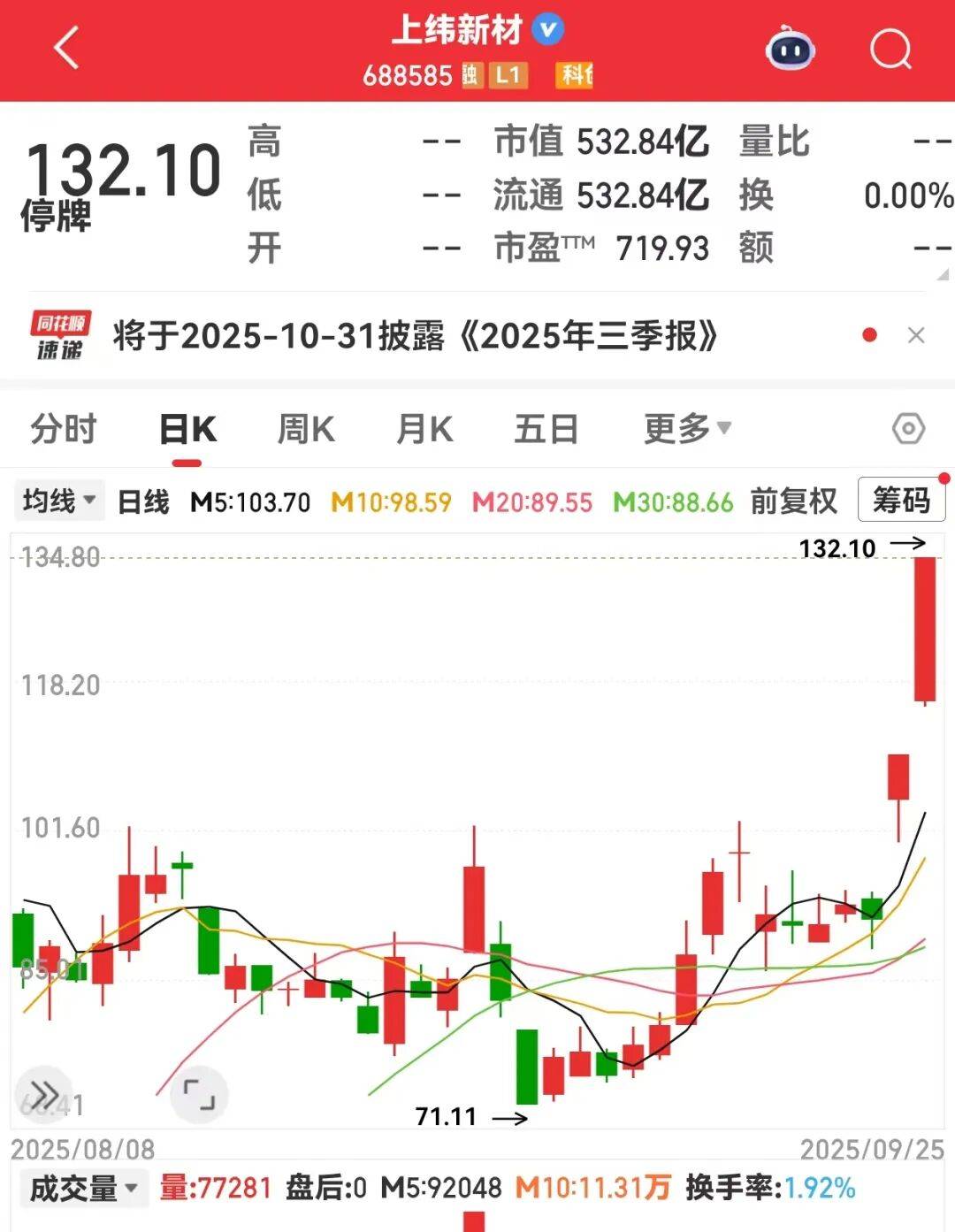Go back using the top-left arrow
The width and height of the screenshot is (955, 1232).
tap(67, 48)
